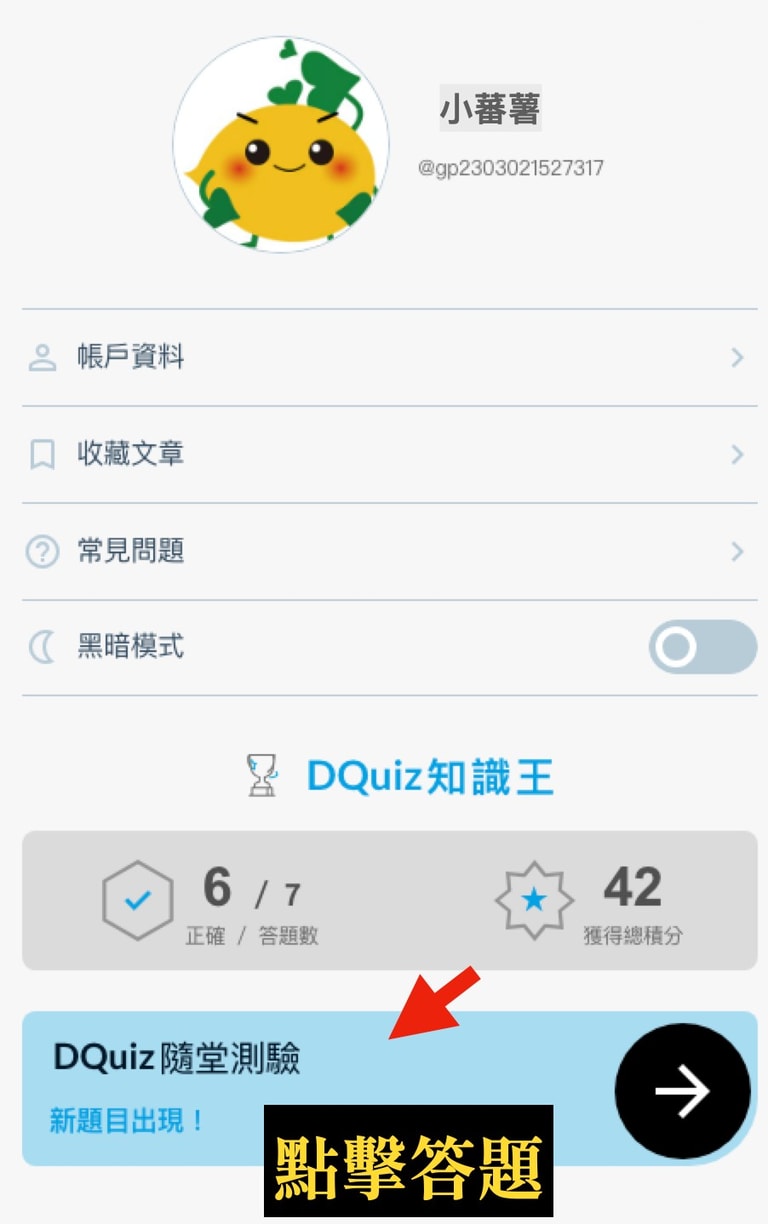Tap the 小蕃薯 profile avatar
The image size is (768, 1224).
281,144
